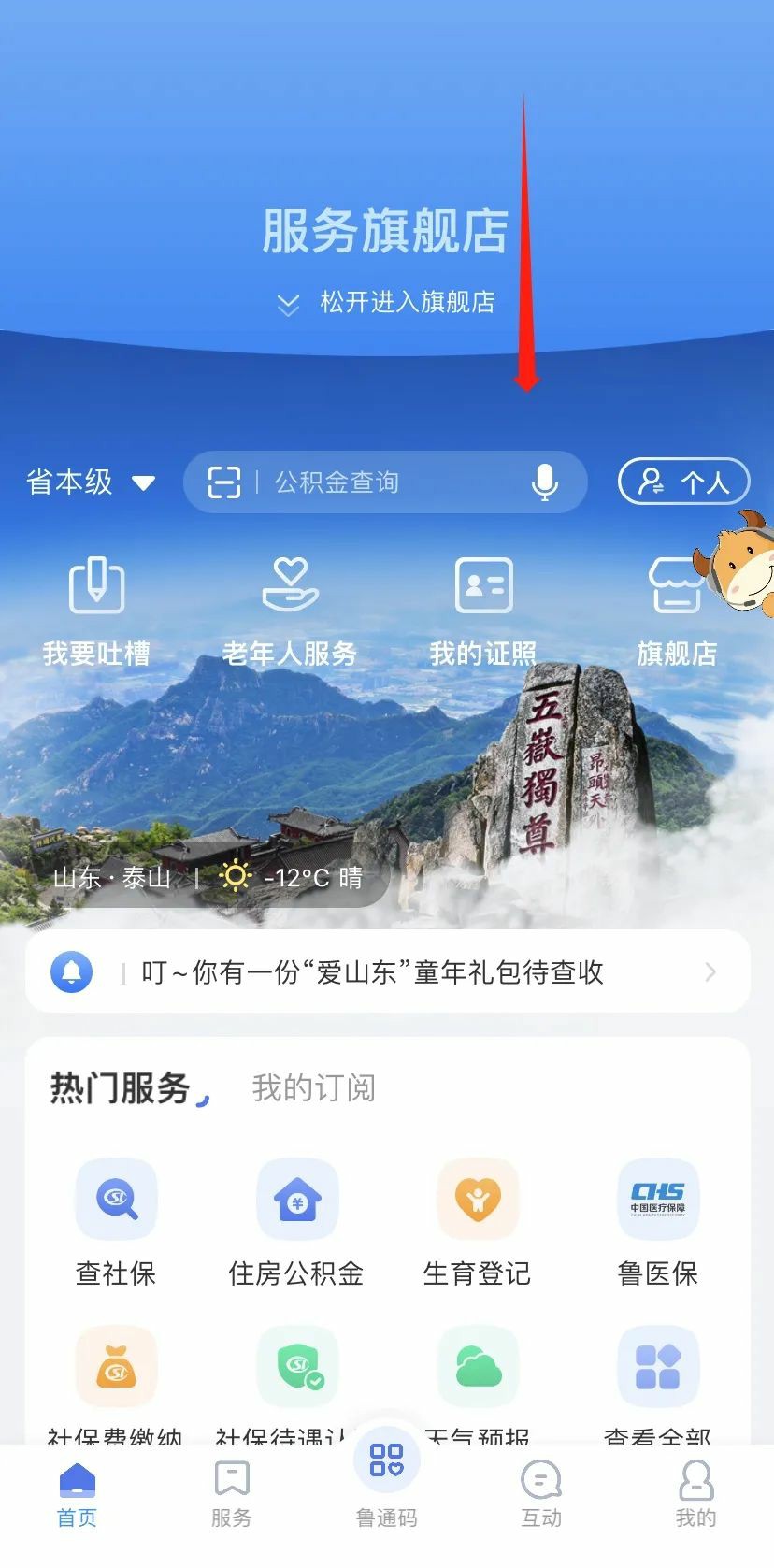This screenshot has width=774, height=1568.
Task: Switch to the 互动 tab
Action: coord(541,1494)
